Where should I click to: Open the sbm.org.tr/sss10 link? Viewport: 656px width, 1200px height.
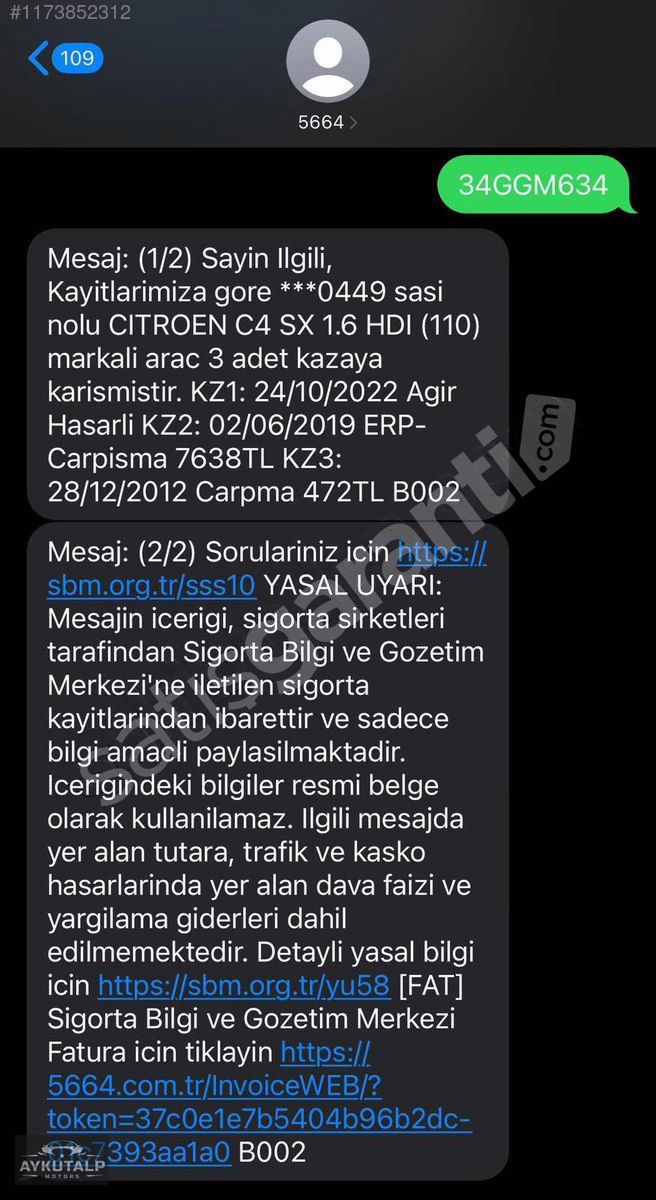(267, 568)
